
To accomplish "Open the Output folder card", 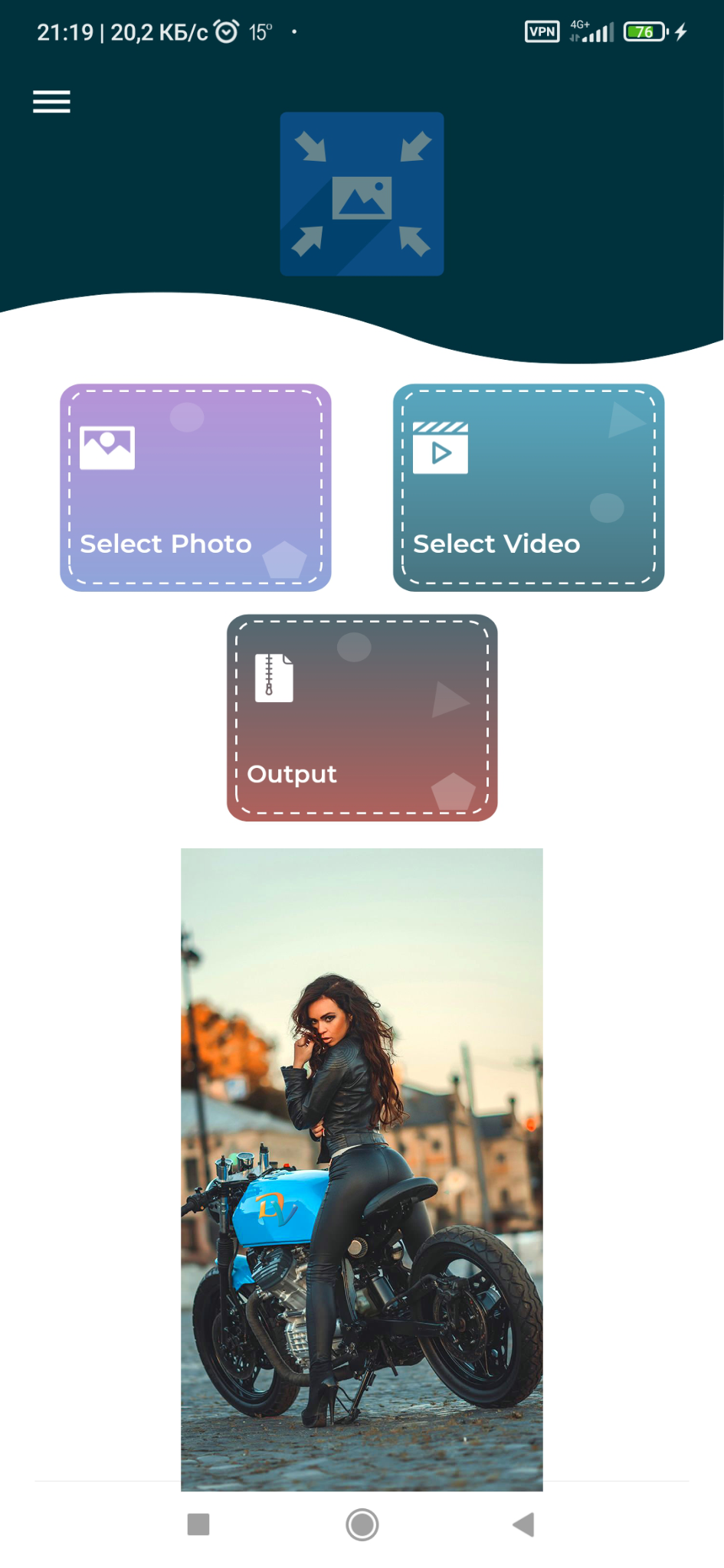I will pyautogui.click(x=362, y=717).
